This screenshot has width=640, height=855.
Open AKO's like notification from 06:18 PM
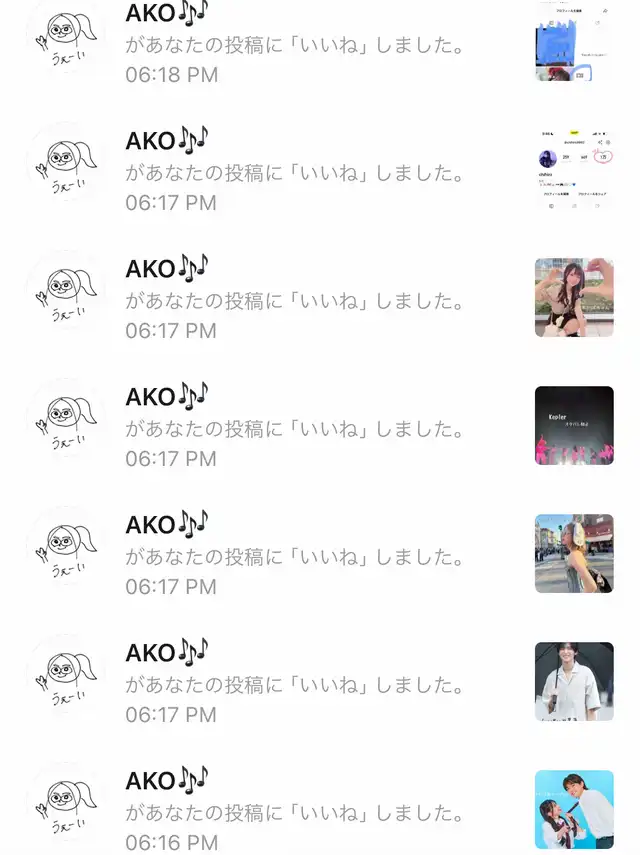coord(320,44)
